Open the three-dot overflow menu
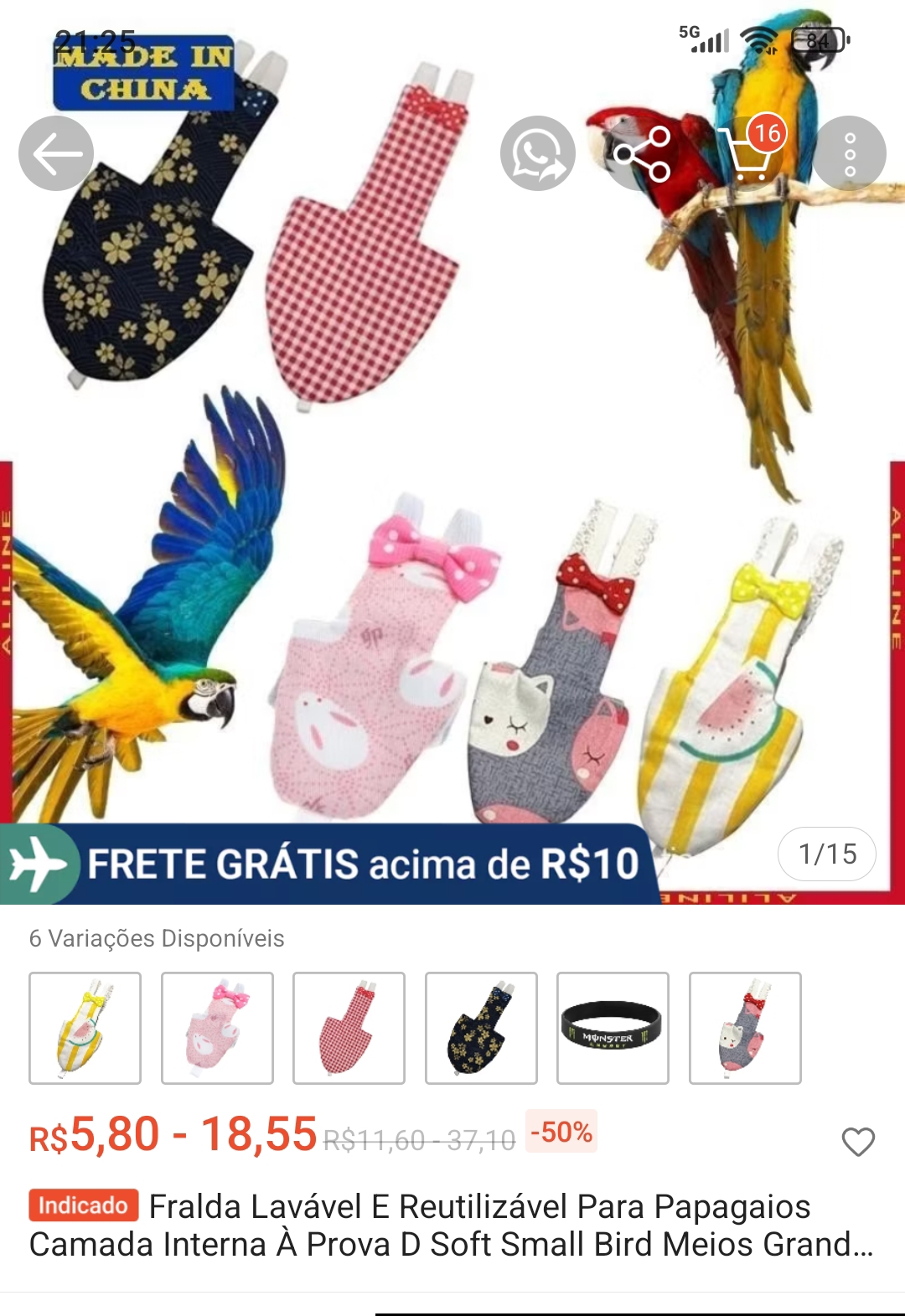This screenshot has height=1316, width=905. point(850,153)
